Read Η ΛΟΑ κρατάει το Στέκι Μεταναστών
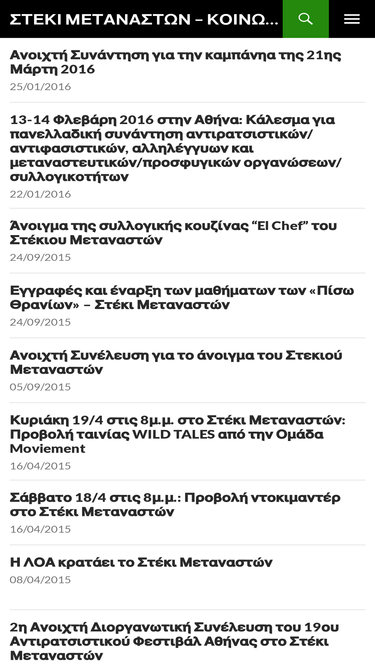 pos(141,562)
